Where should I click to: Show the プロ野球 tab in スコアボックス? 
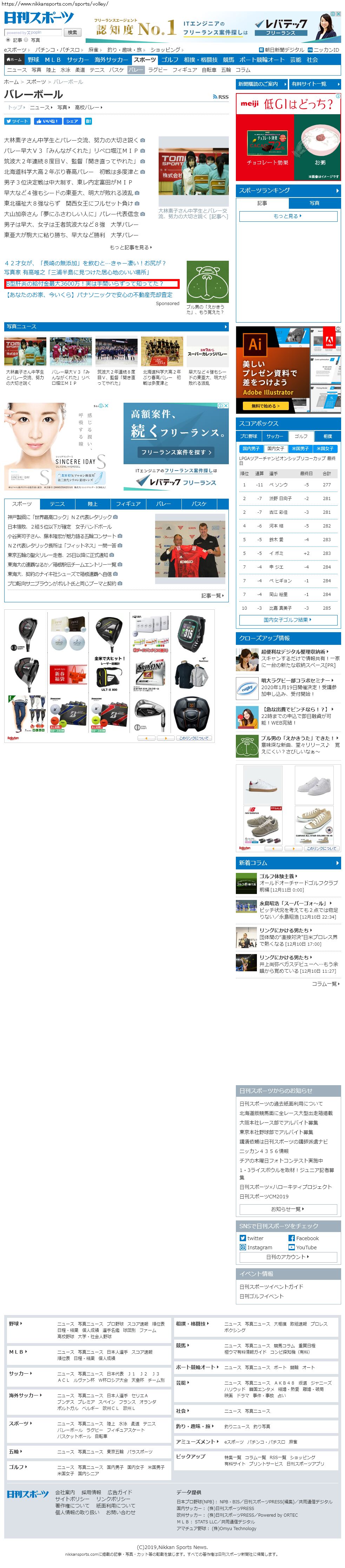click(248, 436)
